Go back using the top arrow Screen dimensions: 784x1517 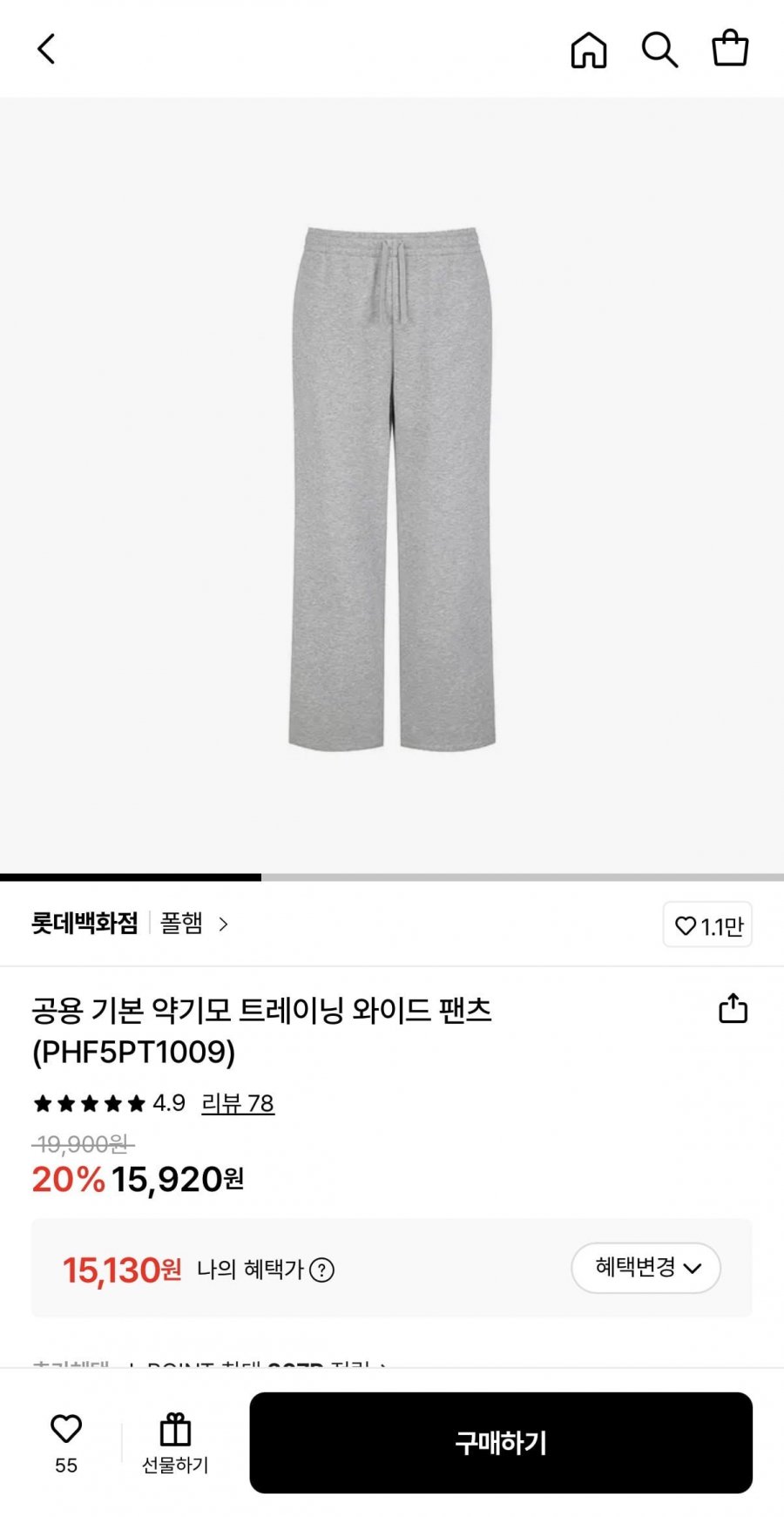click(x=47, y=49)
